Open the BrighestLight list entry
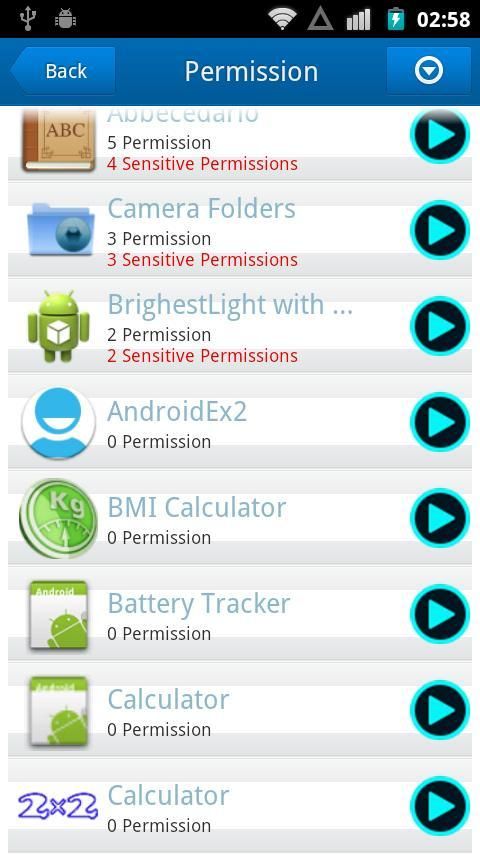The height and width of the screenshot is (854, 480). [240, 326]
